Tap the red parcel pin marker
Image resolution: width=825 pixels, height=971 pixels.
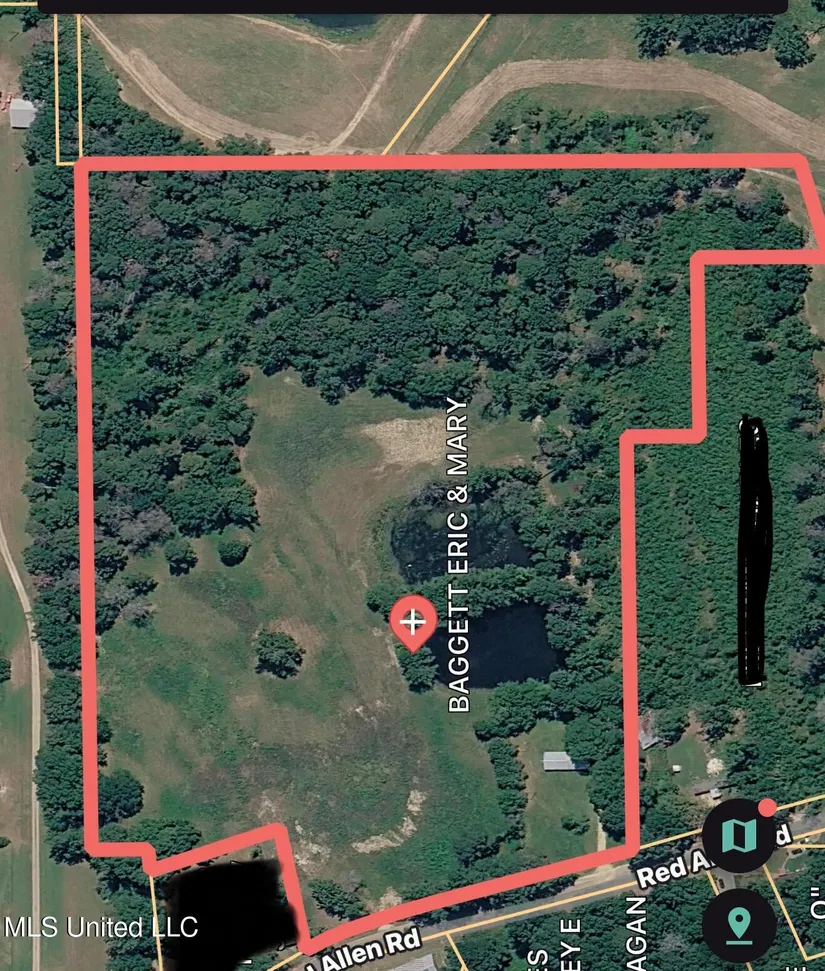coord(412,622)
